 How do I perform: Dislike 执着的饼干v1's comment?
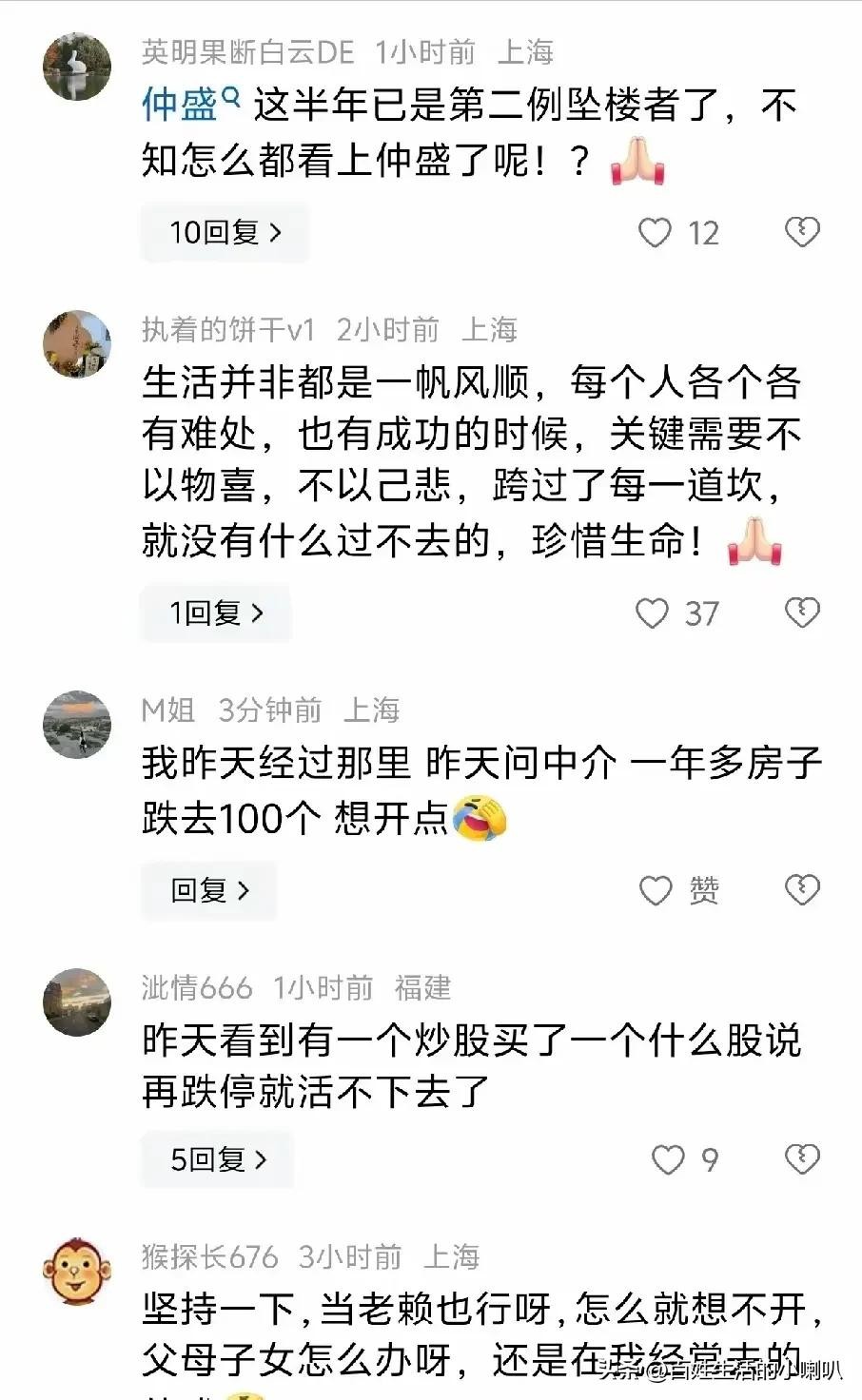click(x=802, y=612)
